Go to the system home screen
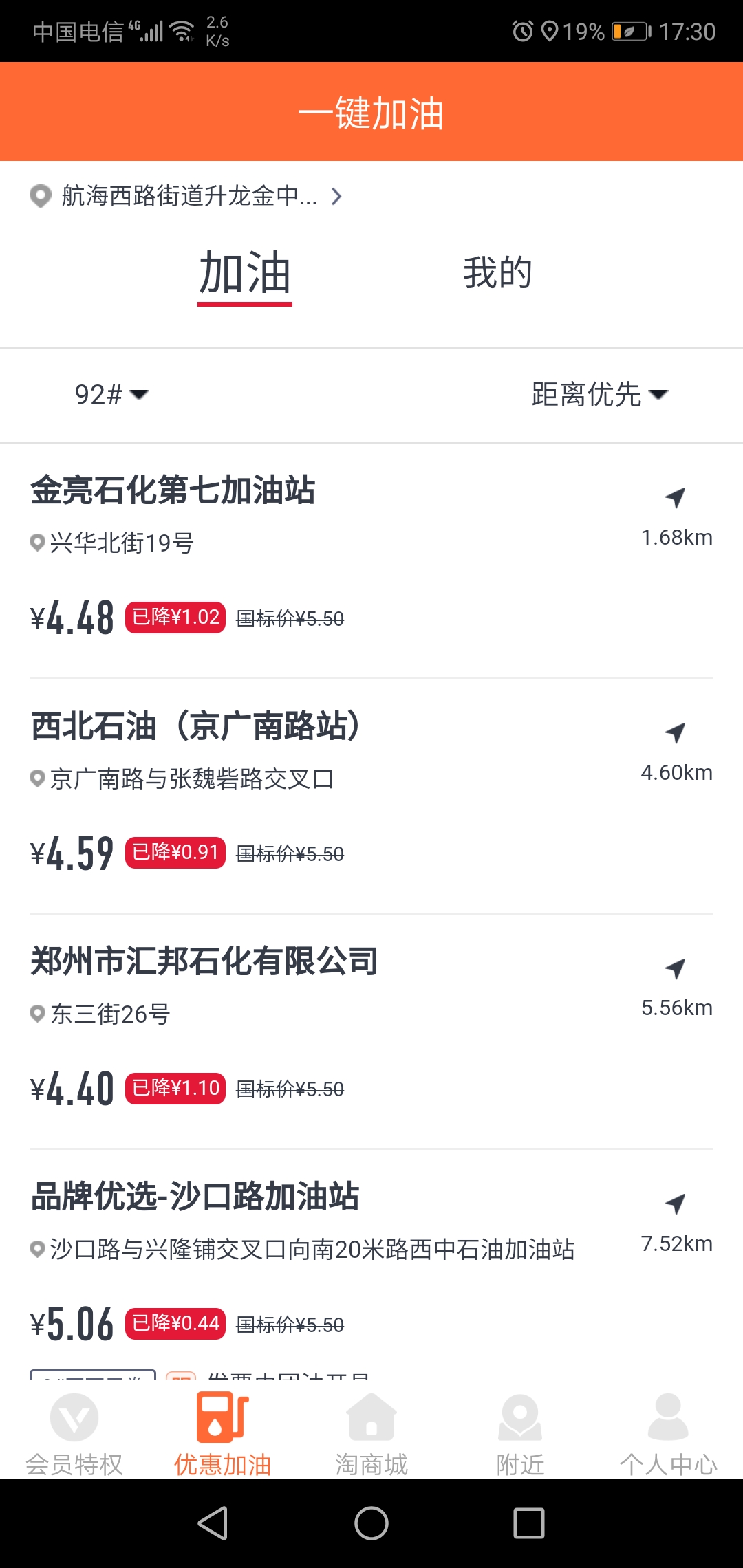Screen dimensions: 743x1568 (x=371, y=1523)
